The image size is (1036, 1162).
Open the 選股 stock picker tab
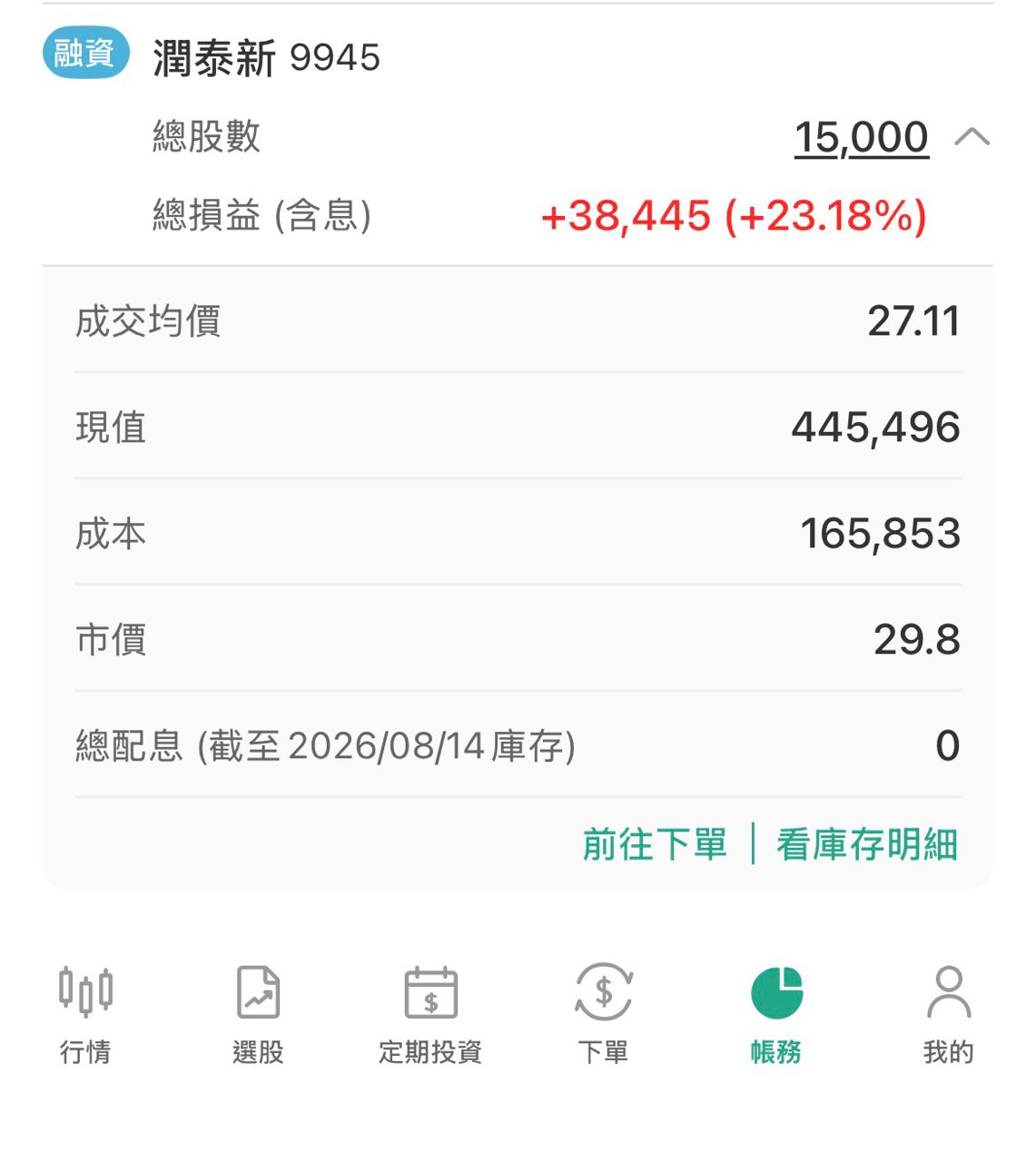click(258, 1015)
